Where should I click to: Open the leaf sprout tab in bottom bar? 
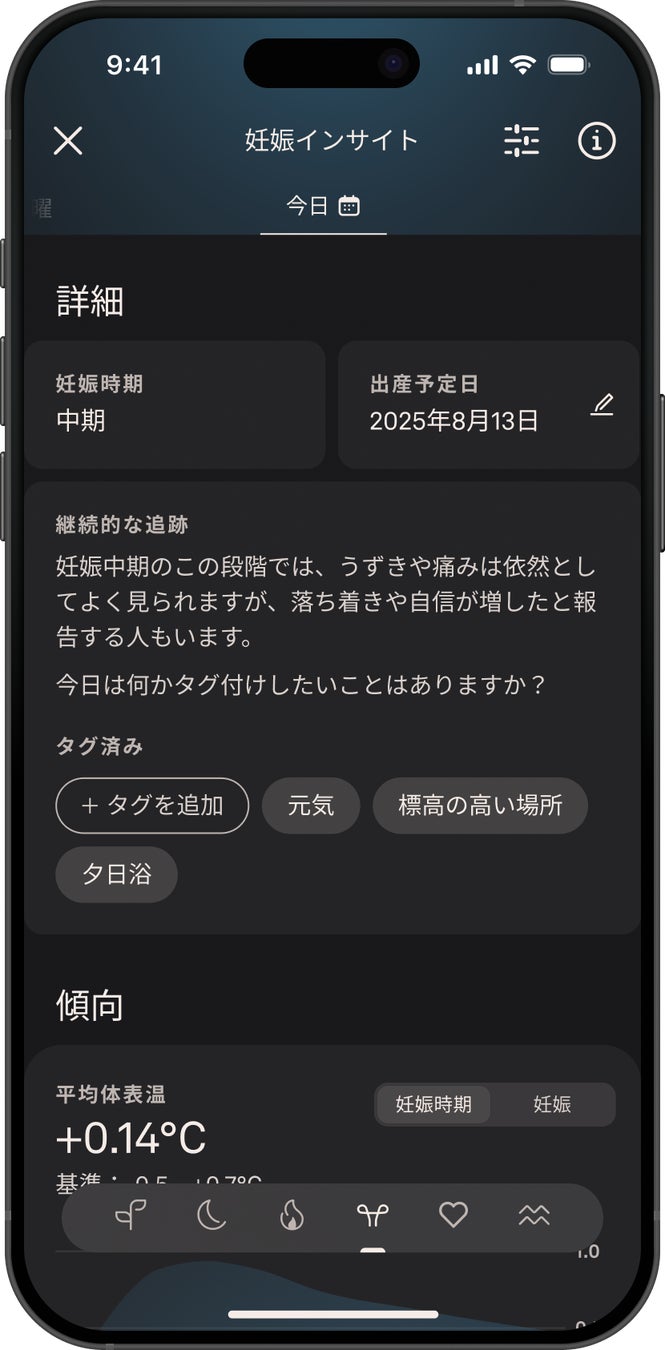tap(130, 1216)
